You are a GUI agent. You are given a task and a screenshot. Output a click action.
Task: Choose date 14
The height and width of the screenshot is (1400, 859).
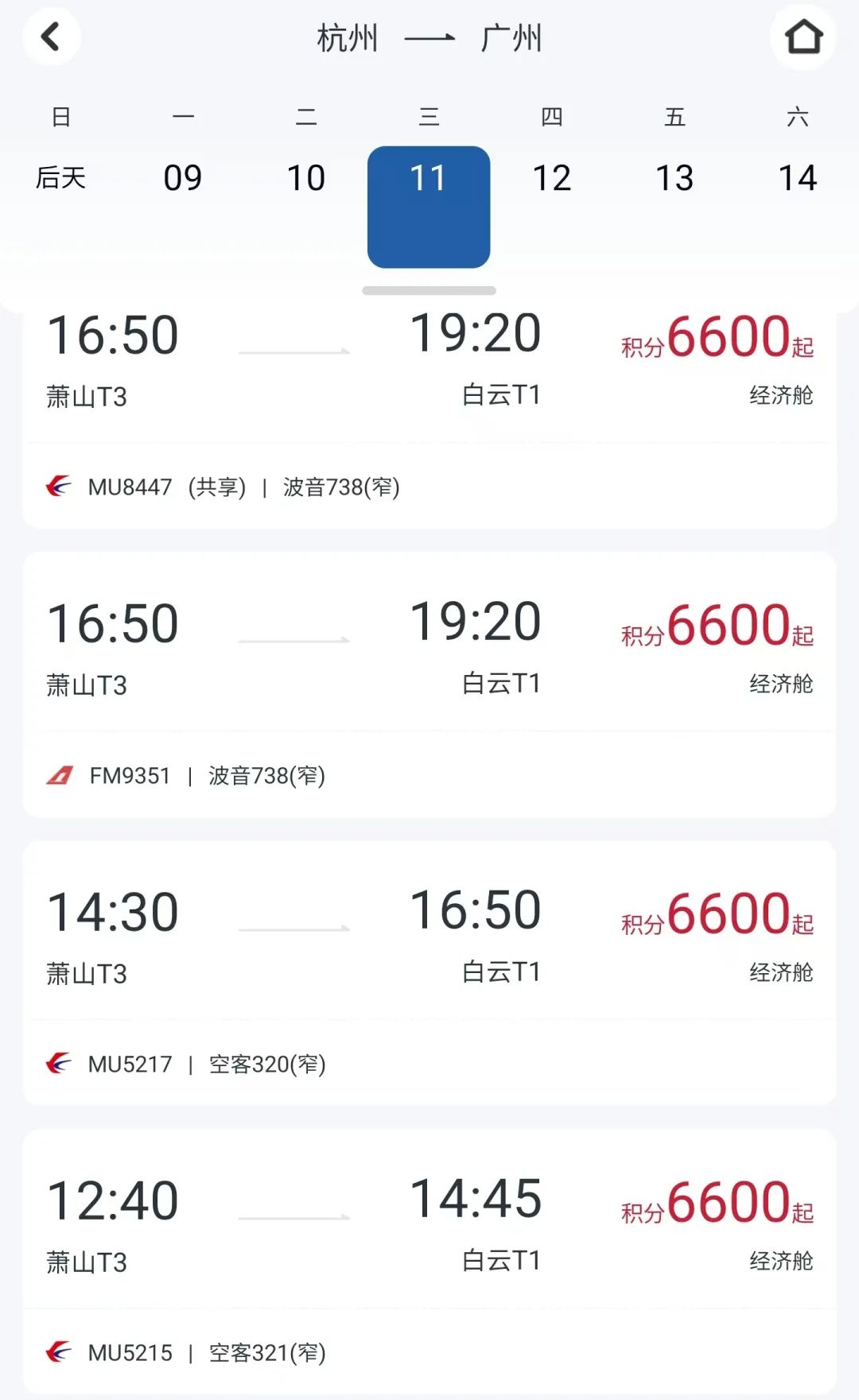pos(798,176)
